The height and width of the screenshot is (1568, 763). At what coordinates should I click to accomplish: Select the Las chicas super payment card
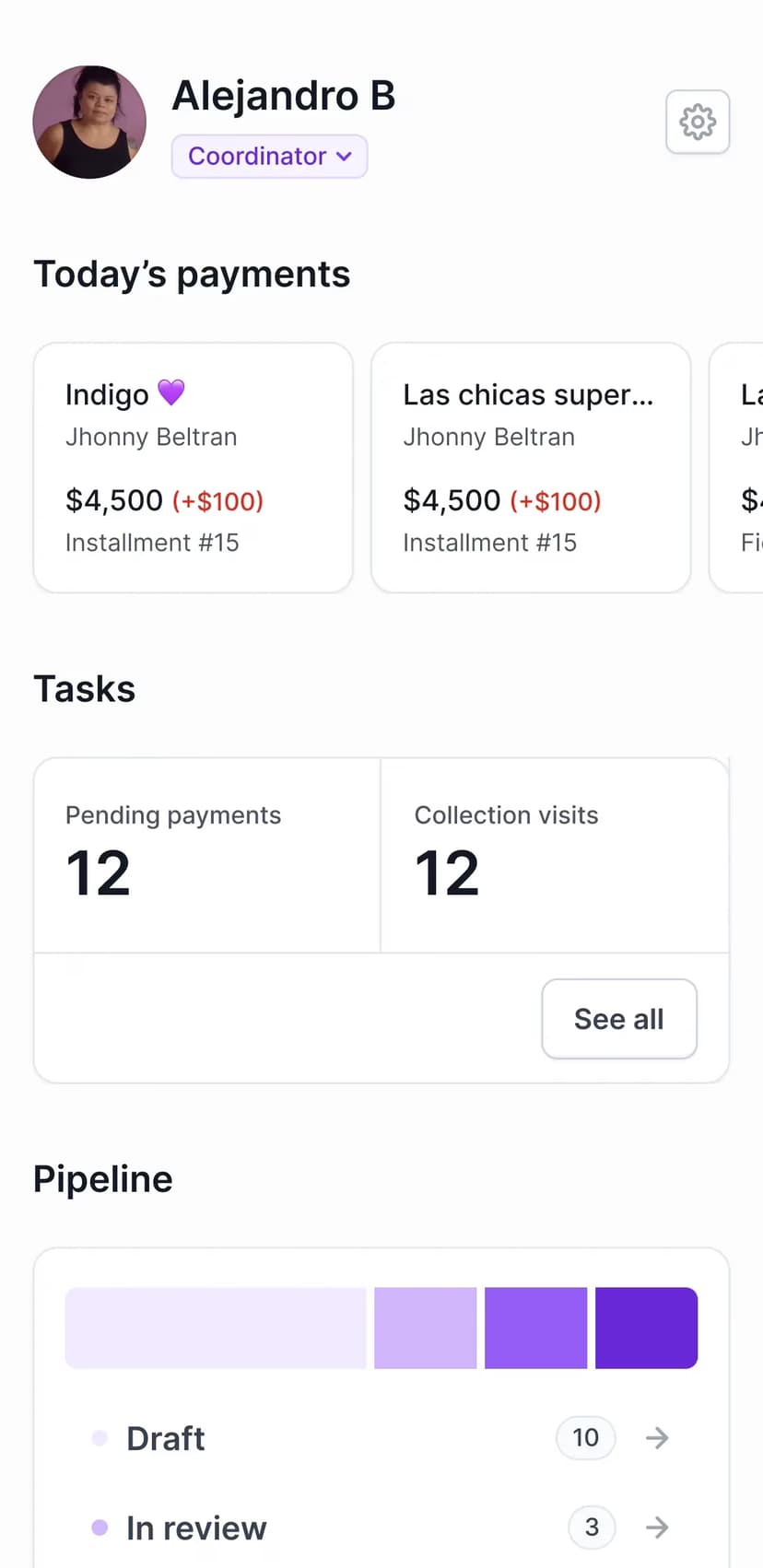(x=530, y=466)
